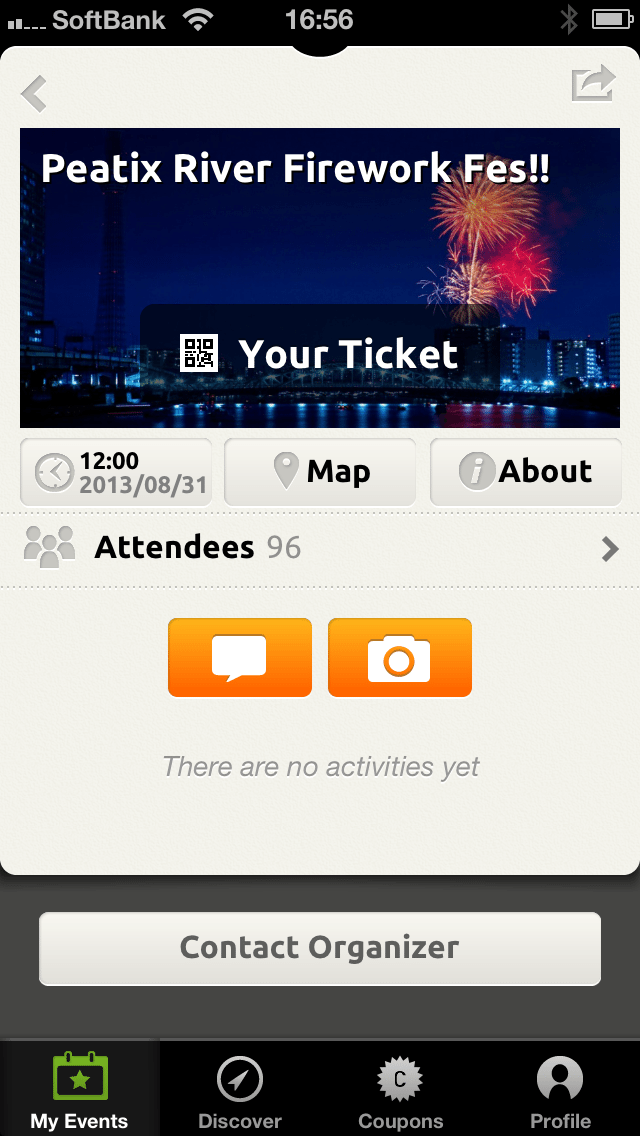Share this event via the share icon
The width and height of the screenshot is (640, 1136).
click(x=592, y=84)
